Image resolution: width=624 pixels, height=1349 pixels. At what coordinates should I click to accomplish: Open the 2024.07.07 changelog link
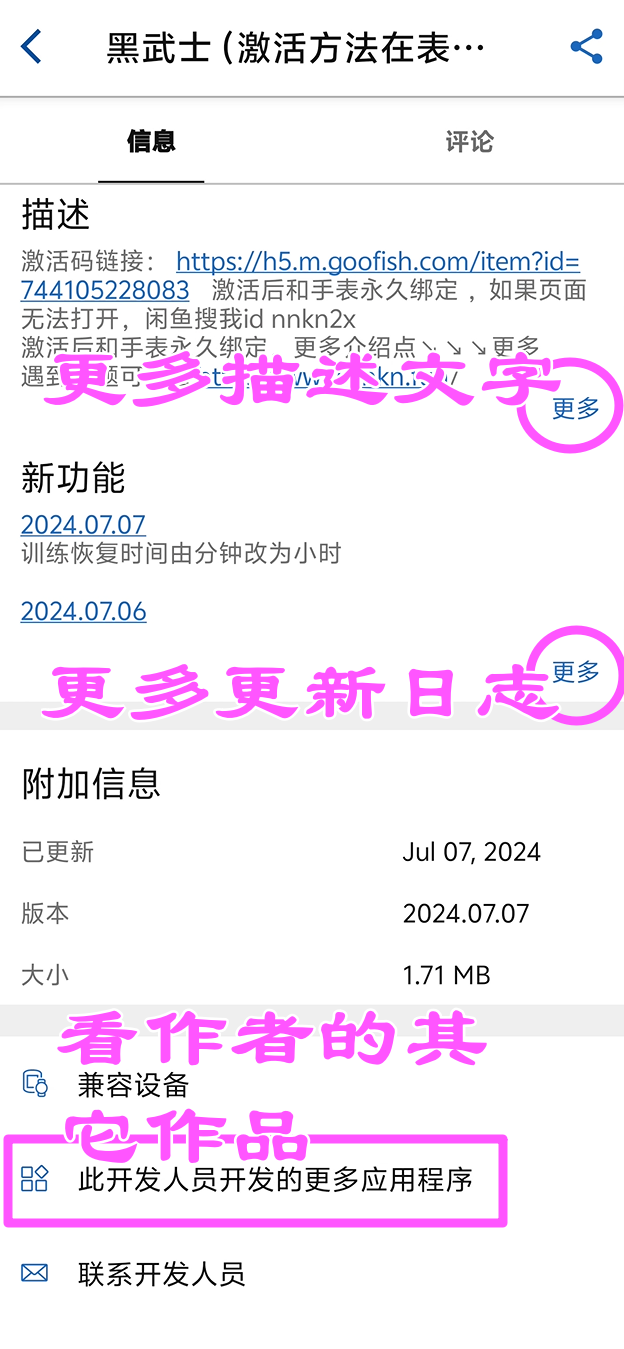coord(83,525)
